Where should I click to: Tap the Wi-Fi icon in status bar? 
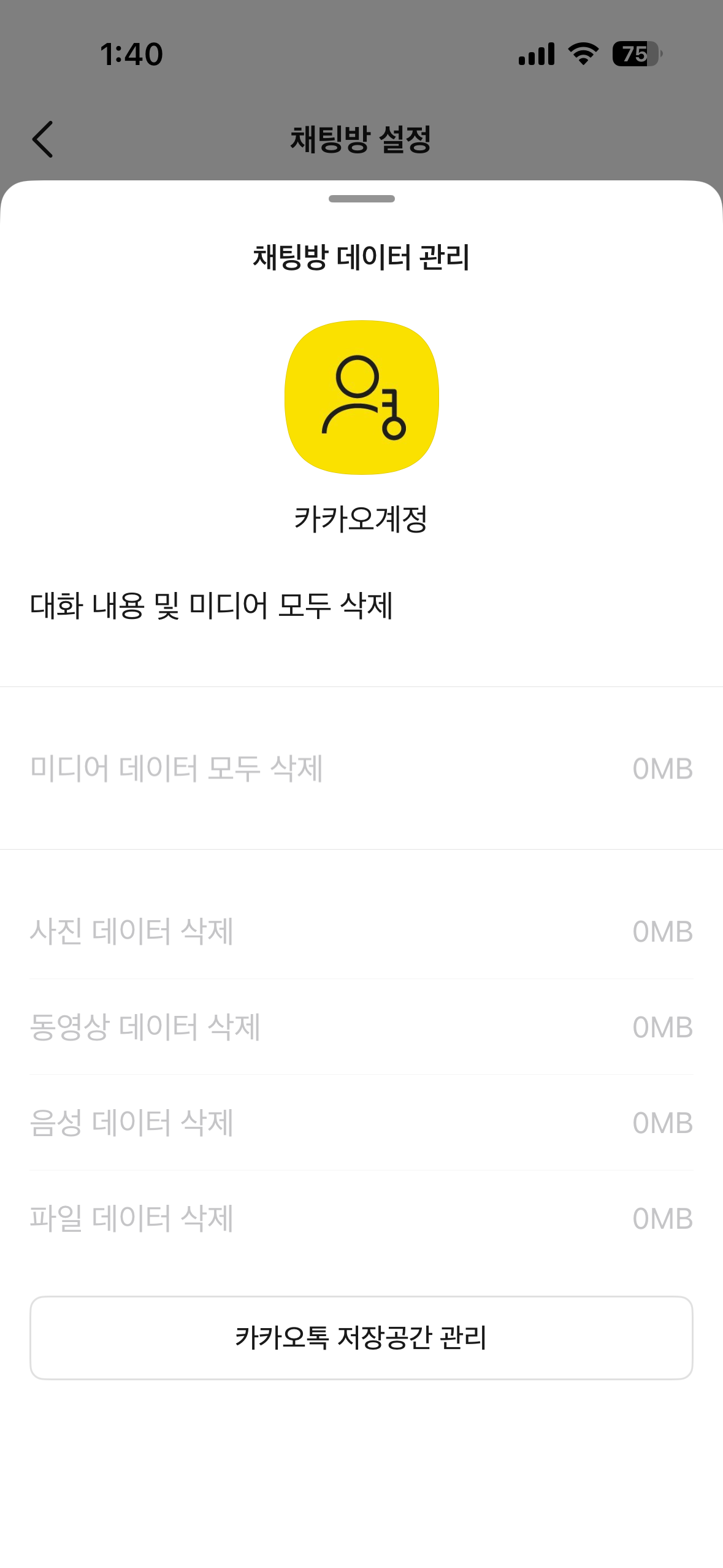tap(581, 54)
